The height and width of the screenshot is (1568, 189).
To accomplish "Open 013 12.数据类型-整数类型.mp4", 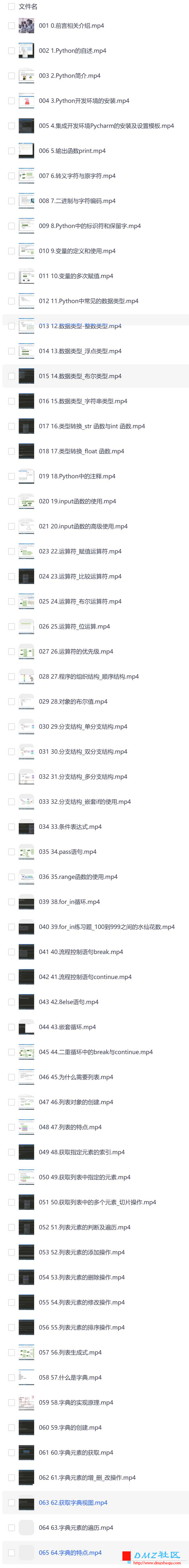I will tap(80, 326).
